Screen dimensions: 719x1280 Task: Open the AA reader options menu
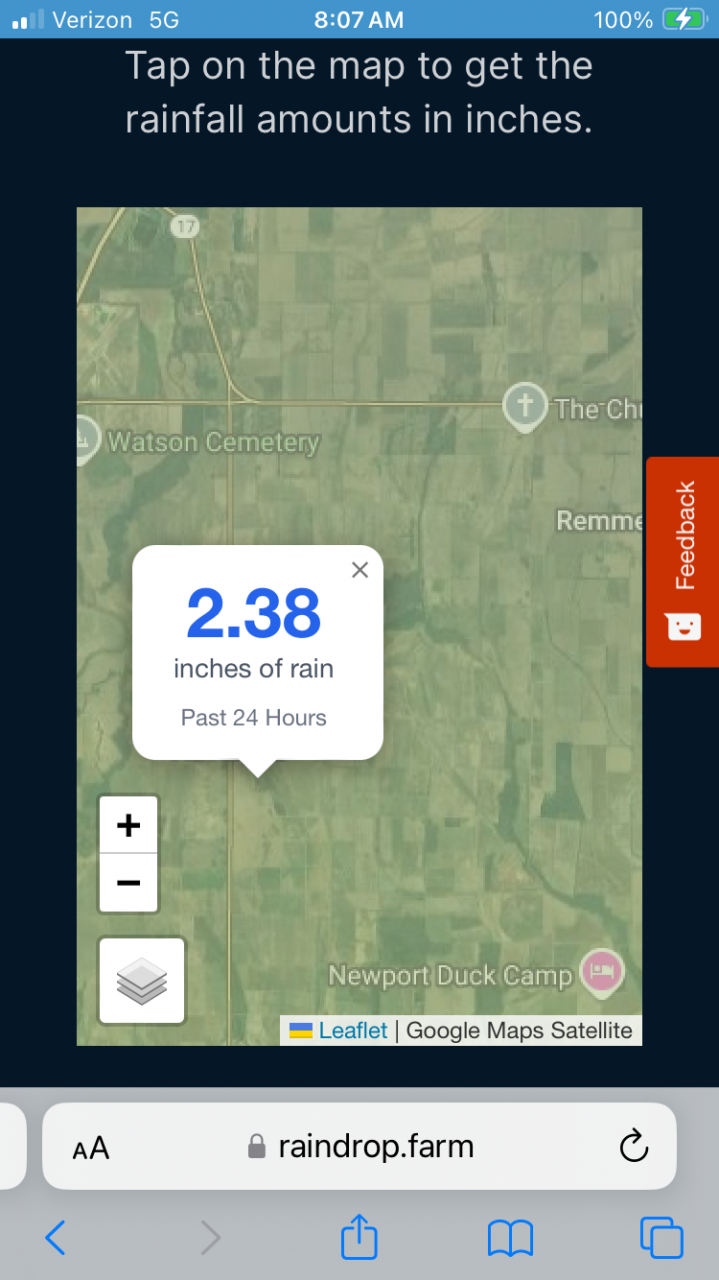[91, 1148]
